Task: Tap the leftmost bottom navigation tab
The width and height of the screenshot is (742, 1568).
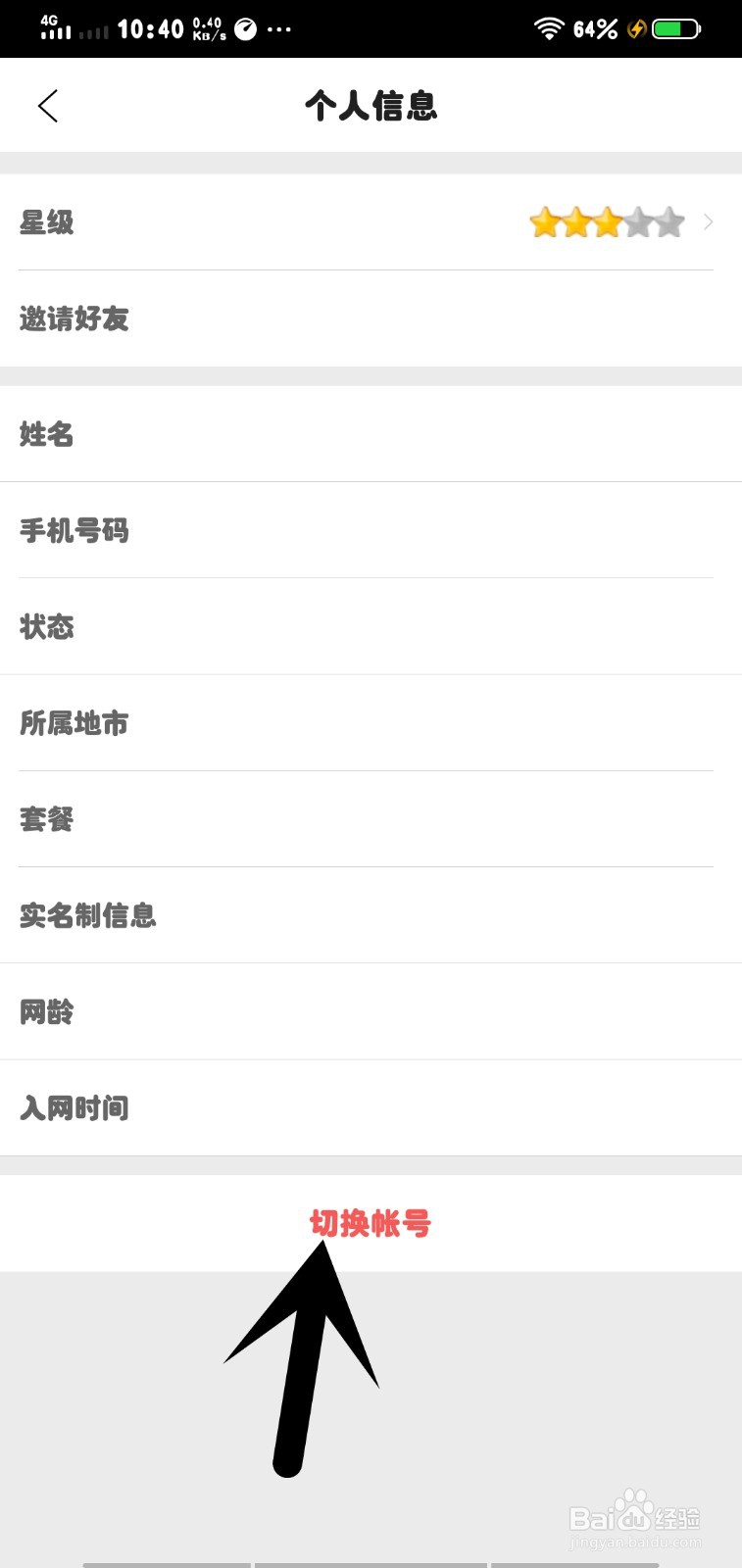Action: (165, 1562)
